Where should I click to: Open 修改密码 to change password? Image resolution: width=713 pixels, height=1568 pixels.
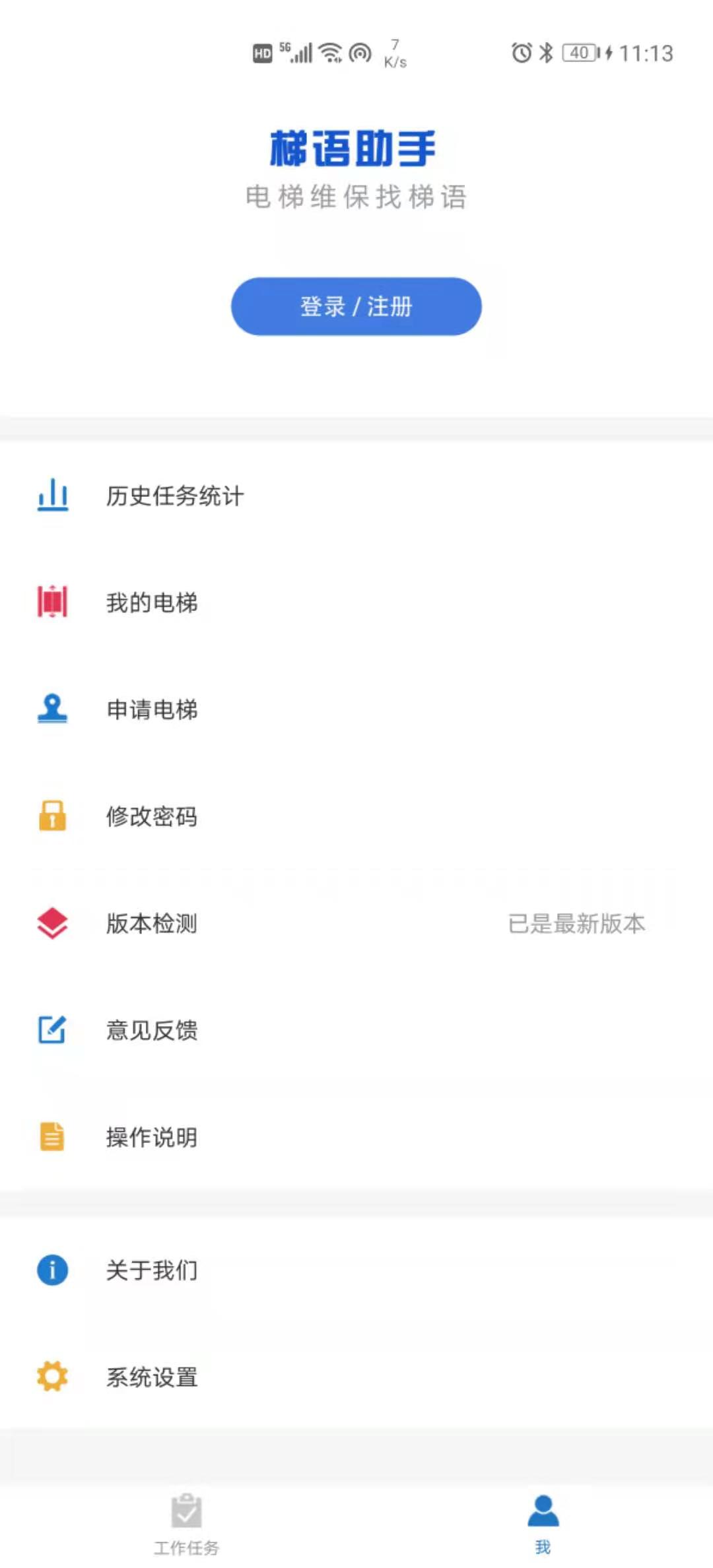coord(152,816)
